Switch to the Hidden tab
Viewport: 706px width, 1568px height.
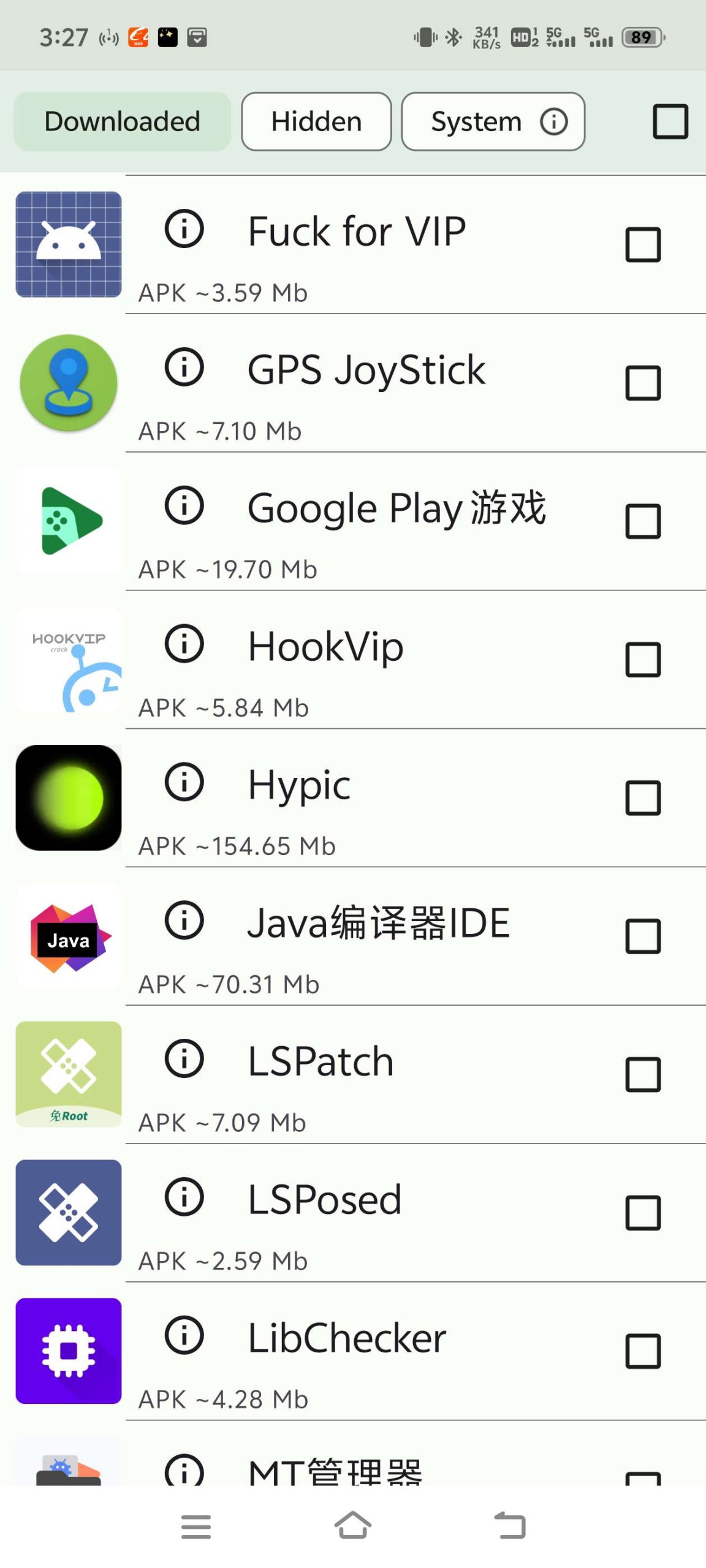pos(316,121)
